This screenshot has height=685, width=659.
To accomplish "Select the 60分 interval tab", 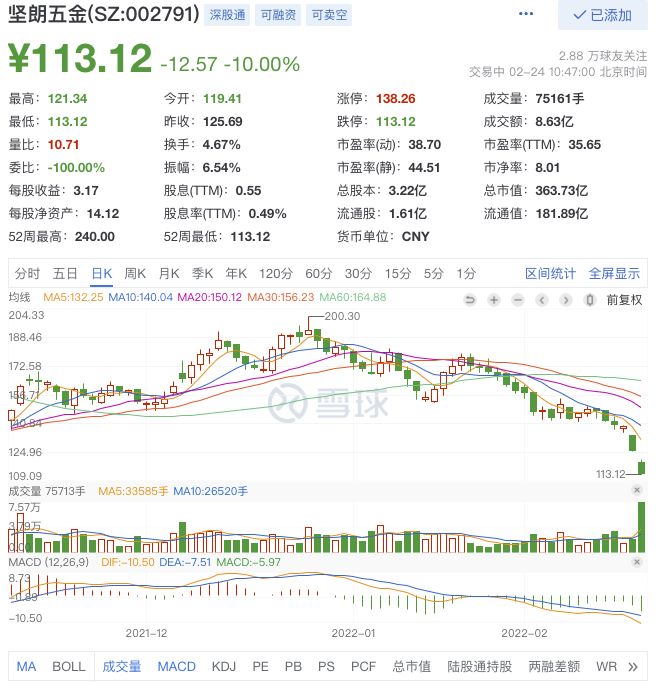I will 318,273.
